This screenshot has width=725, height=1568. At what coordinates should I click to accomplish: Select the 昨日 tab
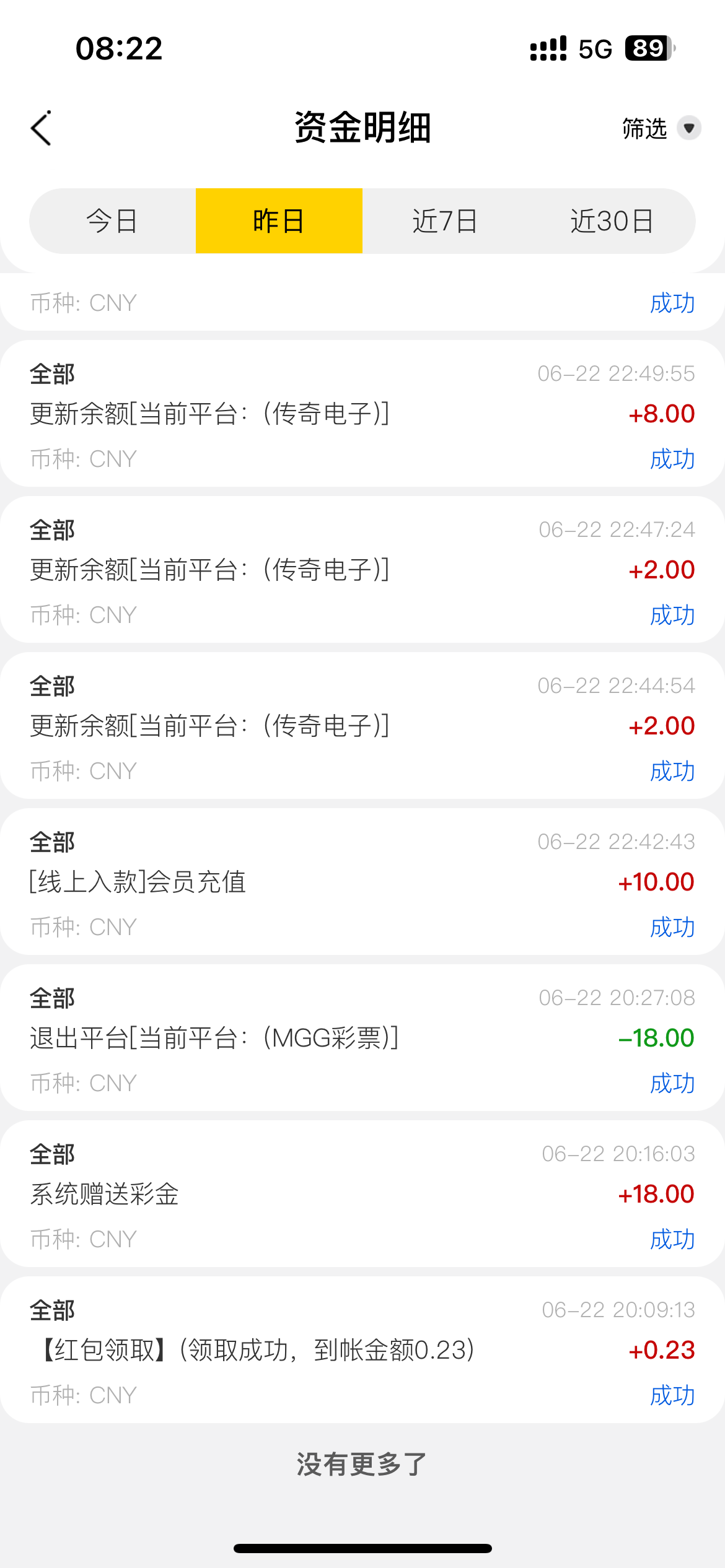[279, 221]
